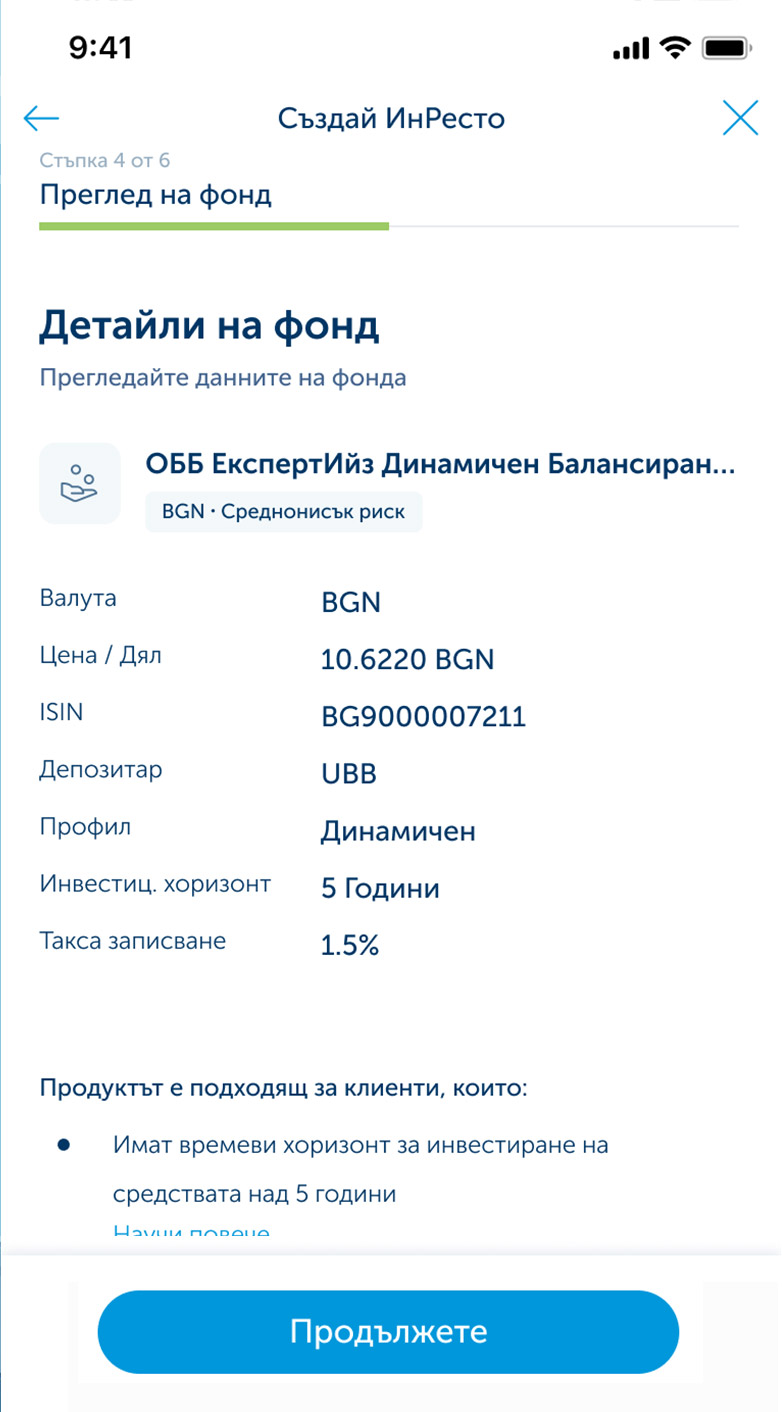
Task: Open the Научи повече link
Action: [191, 1232]
